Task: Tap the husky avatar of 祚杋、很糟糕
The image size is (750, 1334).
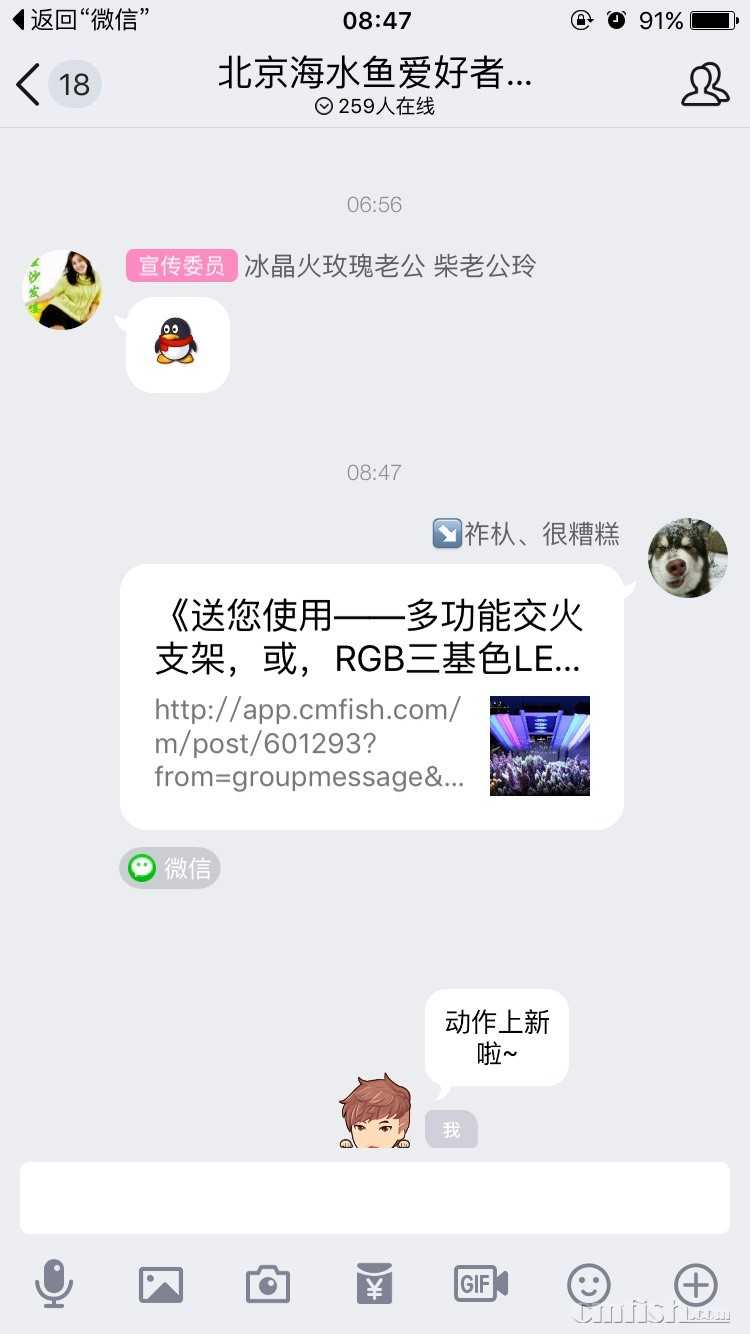Action: (687, 557)
